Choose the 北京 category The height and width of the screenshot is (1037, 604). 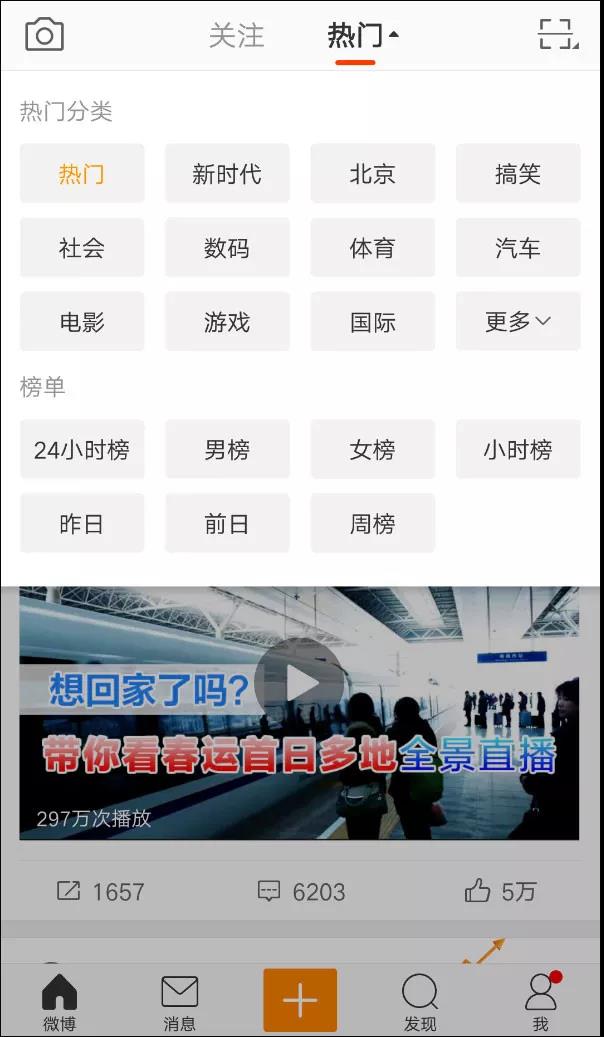tap(372, 174)
